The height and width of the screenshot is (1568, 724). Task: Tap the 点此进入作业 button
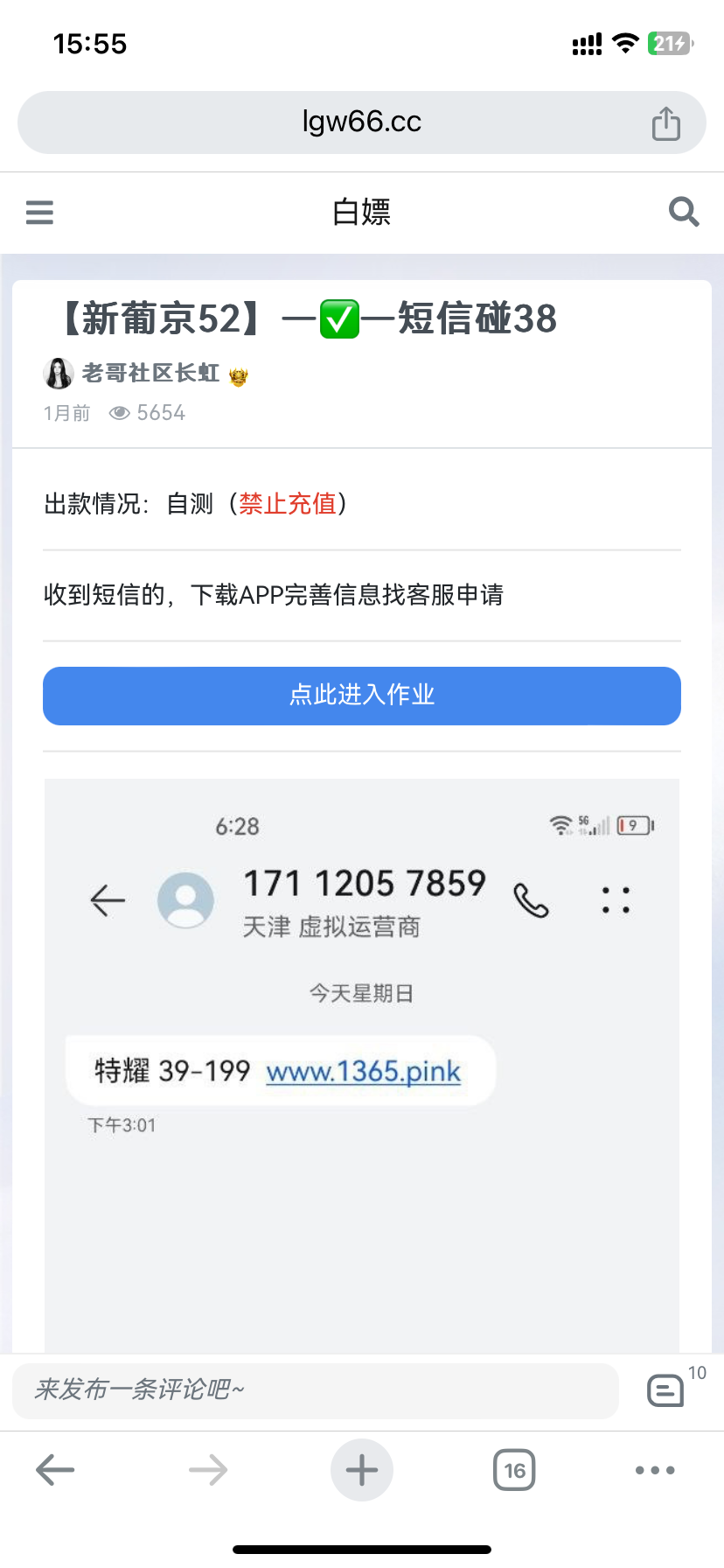(361, 696)
